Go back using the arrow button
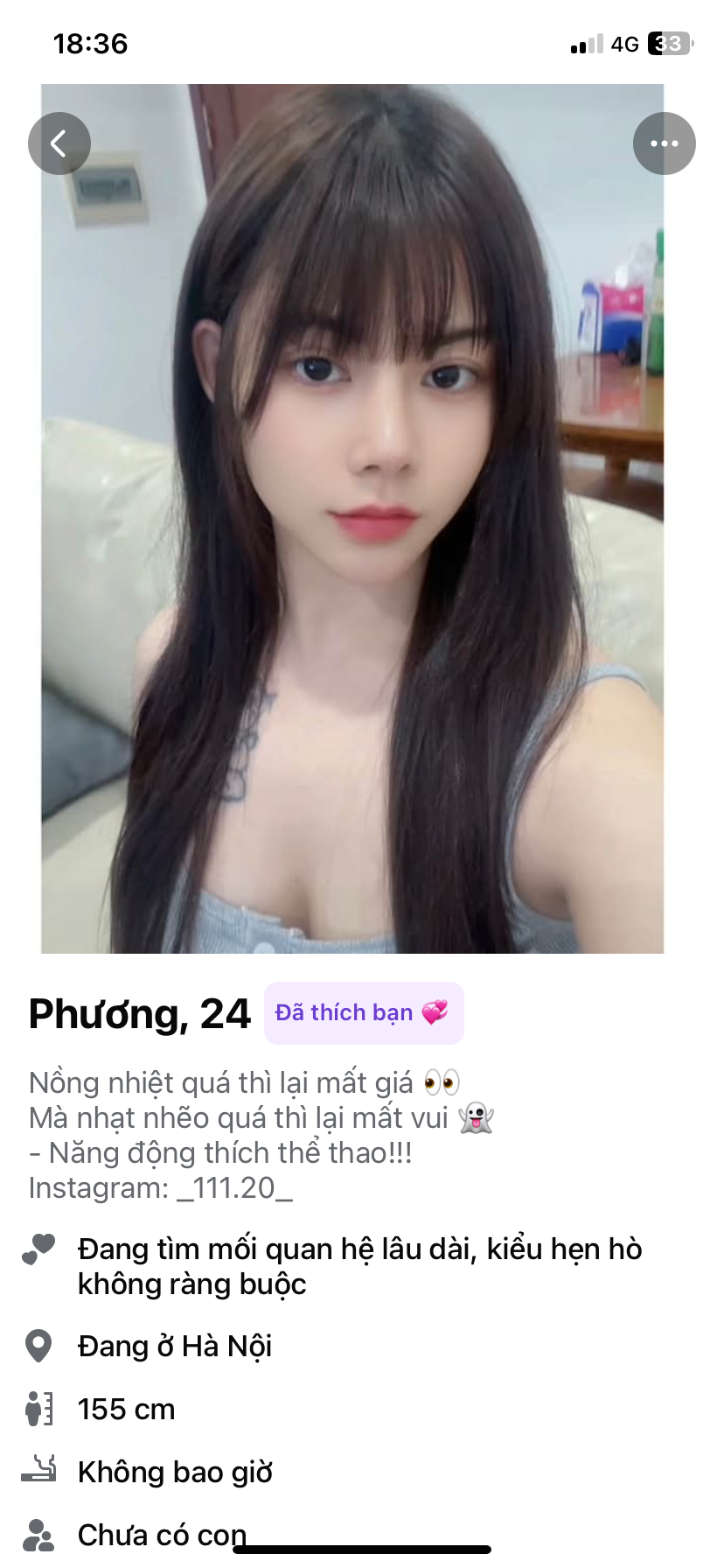The height and width of the screenshot is (1568, 724). pos(59,143)
